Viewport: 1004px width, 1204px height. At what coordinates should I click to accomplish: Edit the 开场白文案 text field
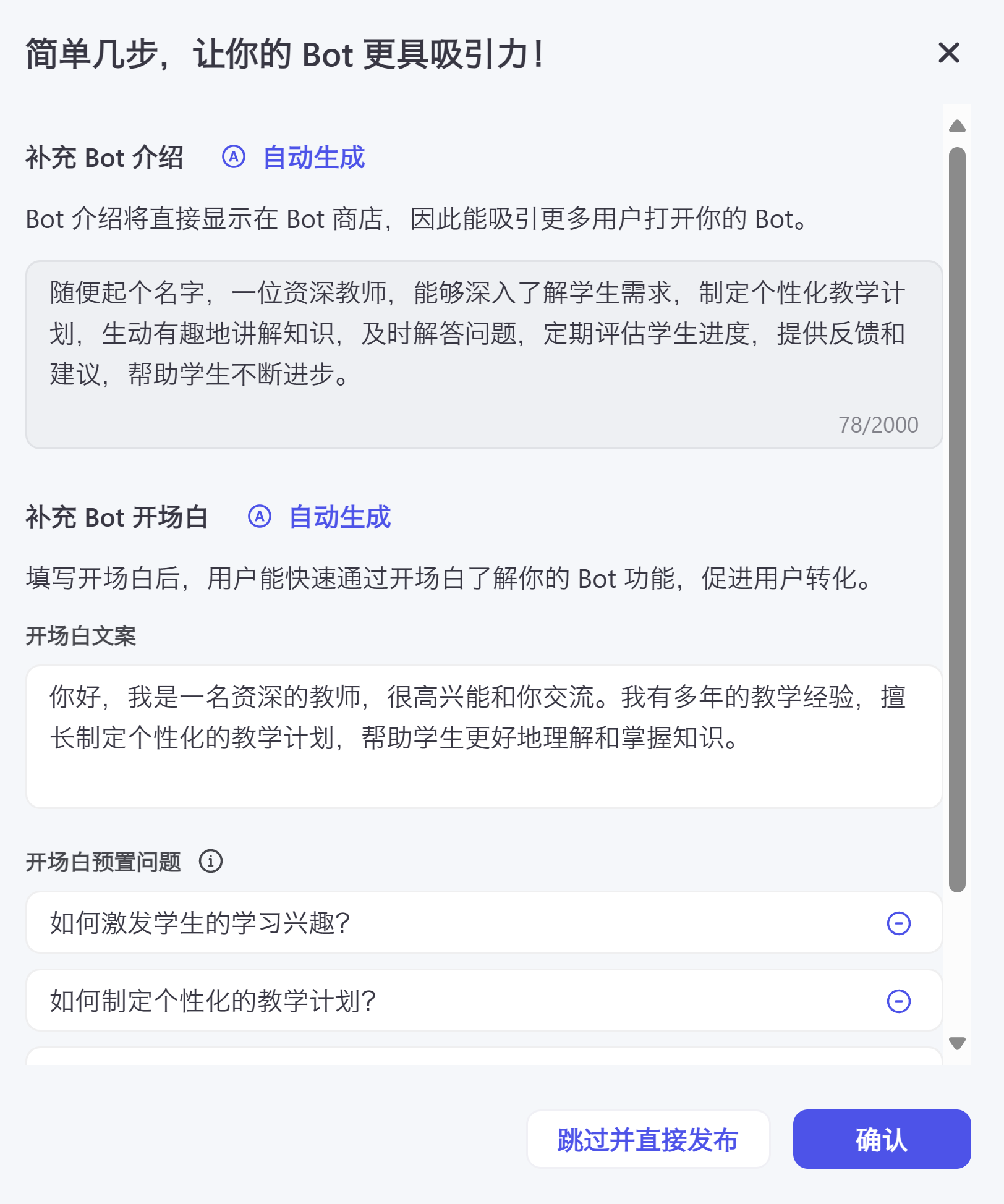484,737
